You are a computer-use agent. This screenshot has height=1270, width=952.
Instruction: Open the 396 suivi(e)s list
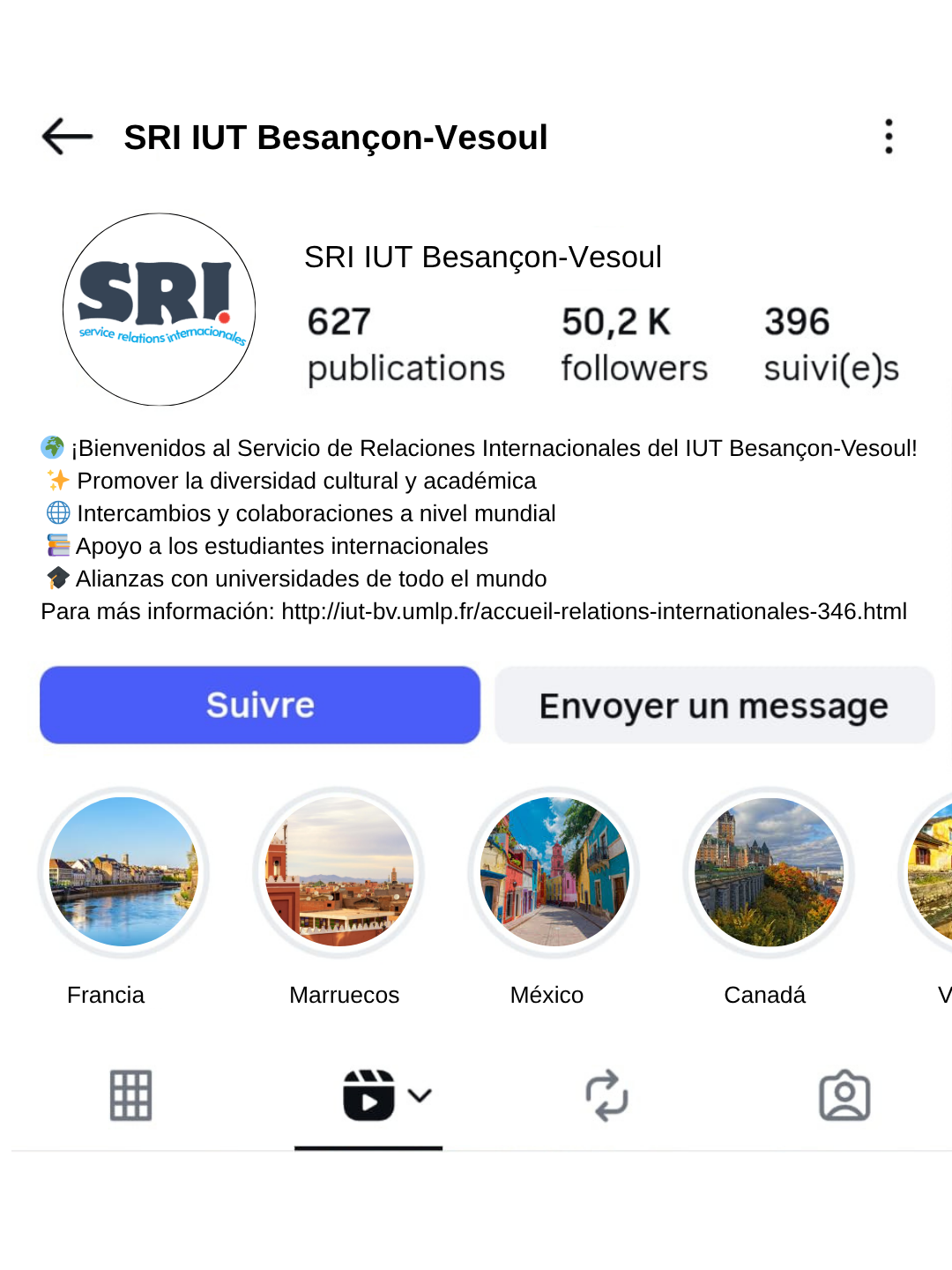tap(830, 345)
